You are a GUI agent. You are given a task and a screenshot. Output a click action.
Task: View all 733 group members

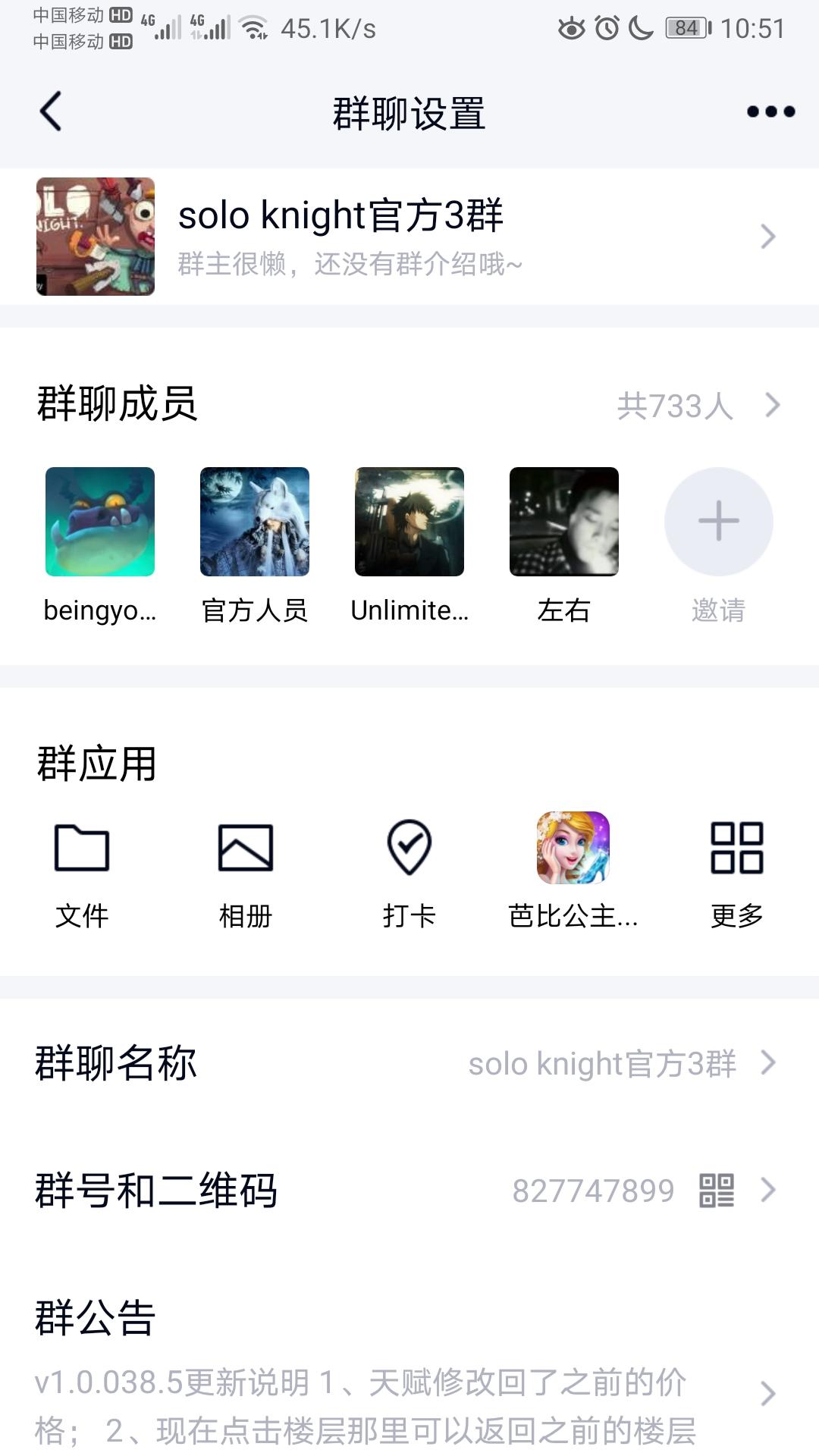698,406
